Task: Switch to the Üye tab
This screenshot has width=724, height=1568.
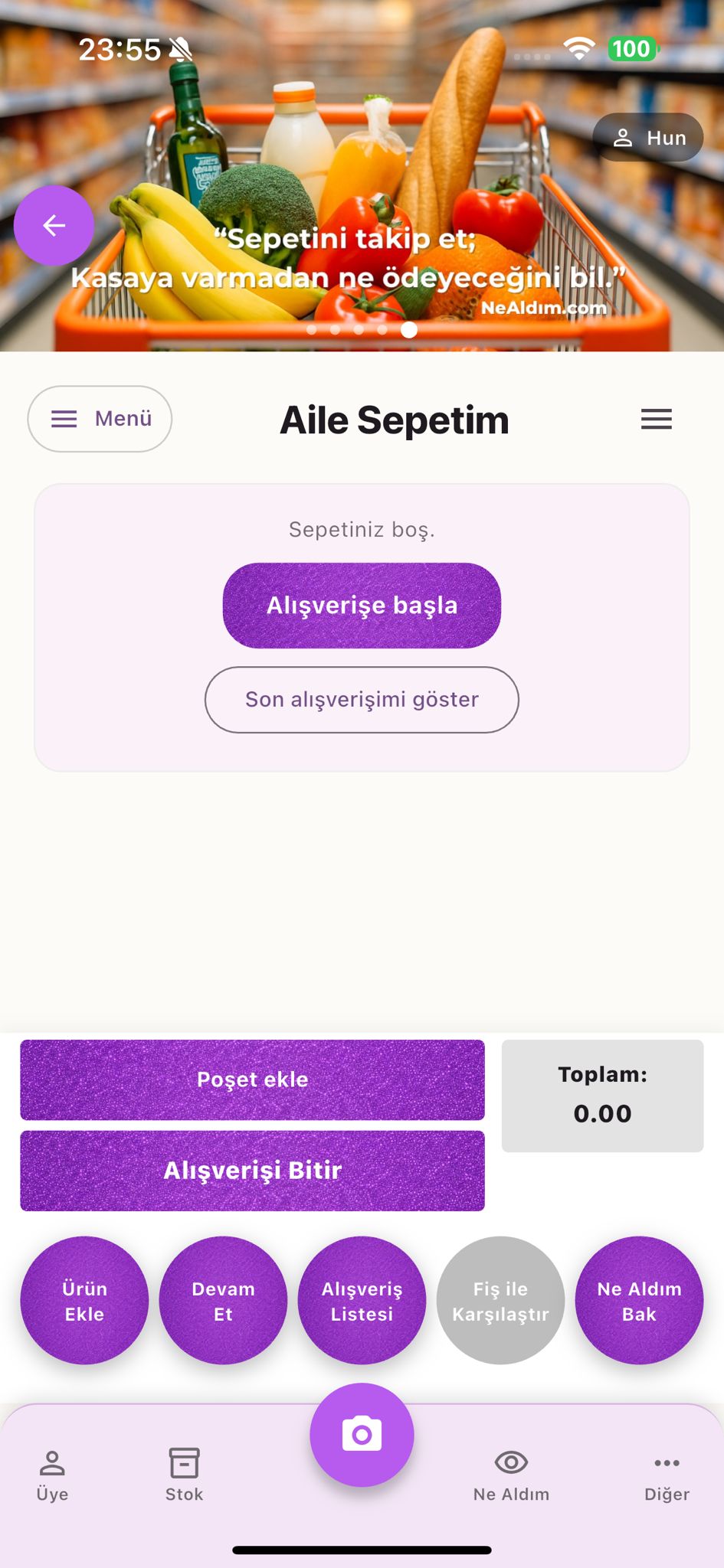Action: click(x=52, y=1475)
